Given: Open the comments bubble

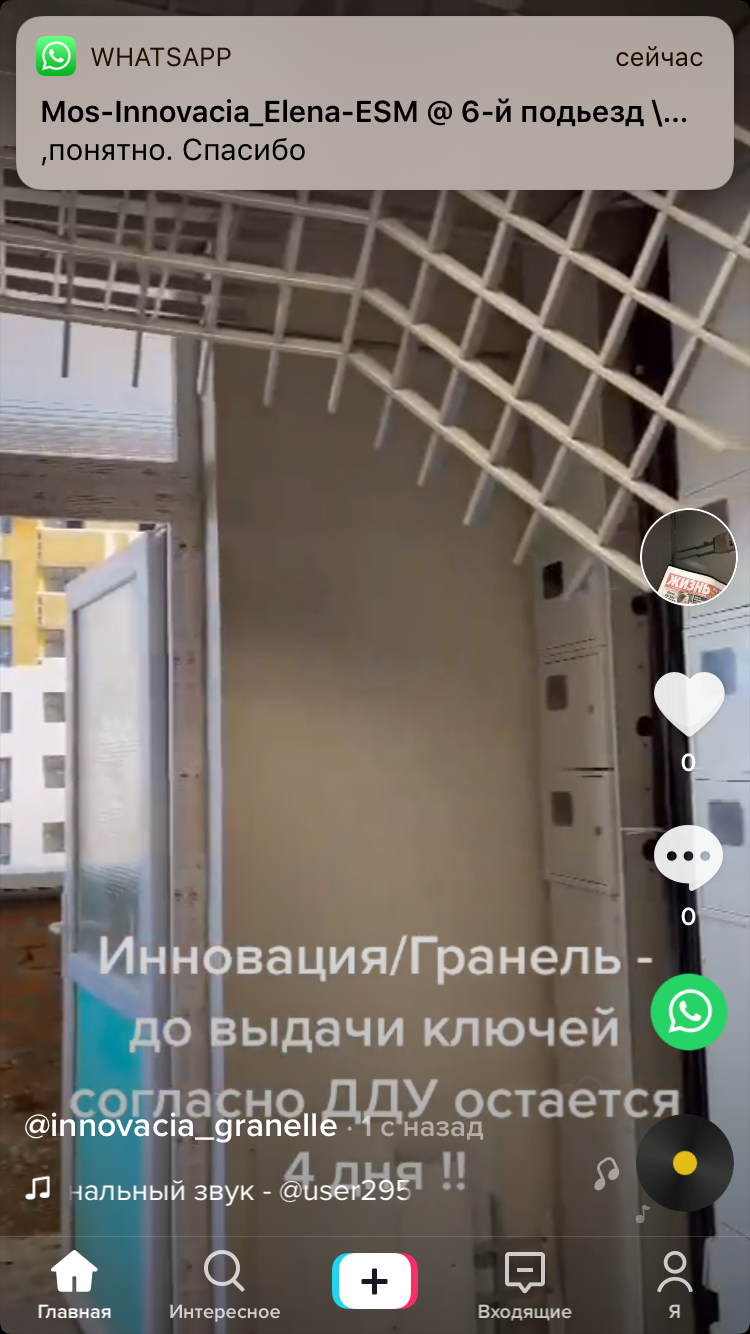Looking at the screenshot, I should [689, 858].
